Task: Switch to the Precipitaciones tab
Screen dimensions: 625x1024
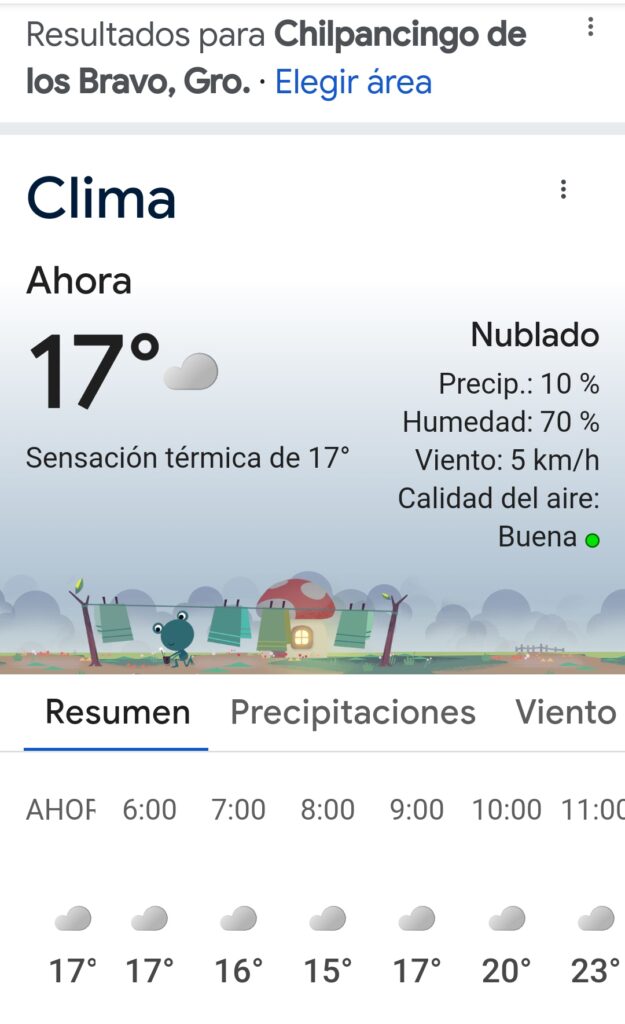Action: (x=353, y=712)
